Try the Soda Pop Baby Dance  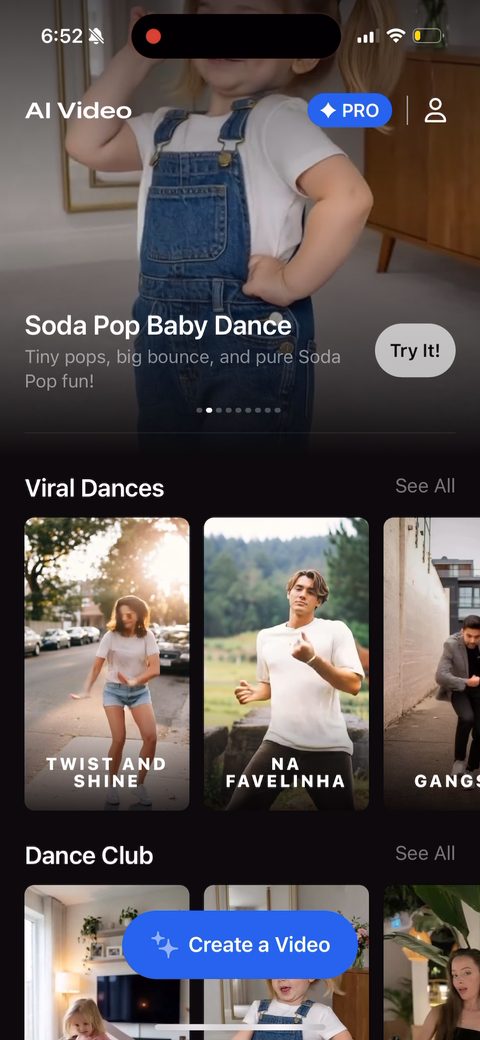(415, 350)
